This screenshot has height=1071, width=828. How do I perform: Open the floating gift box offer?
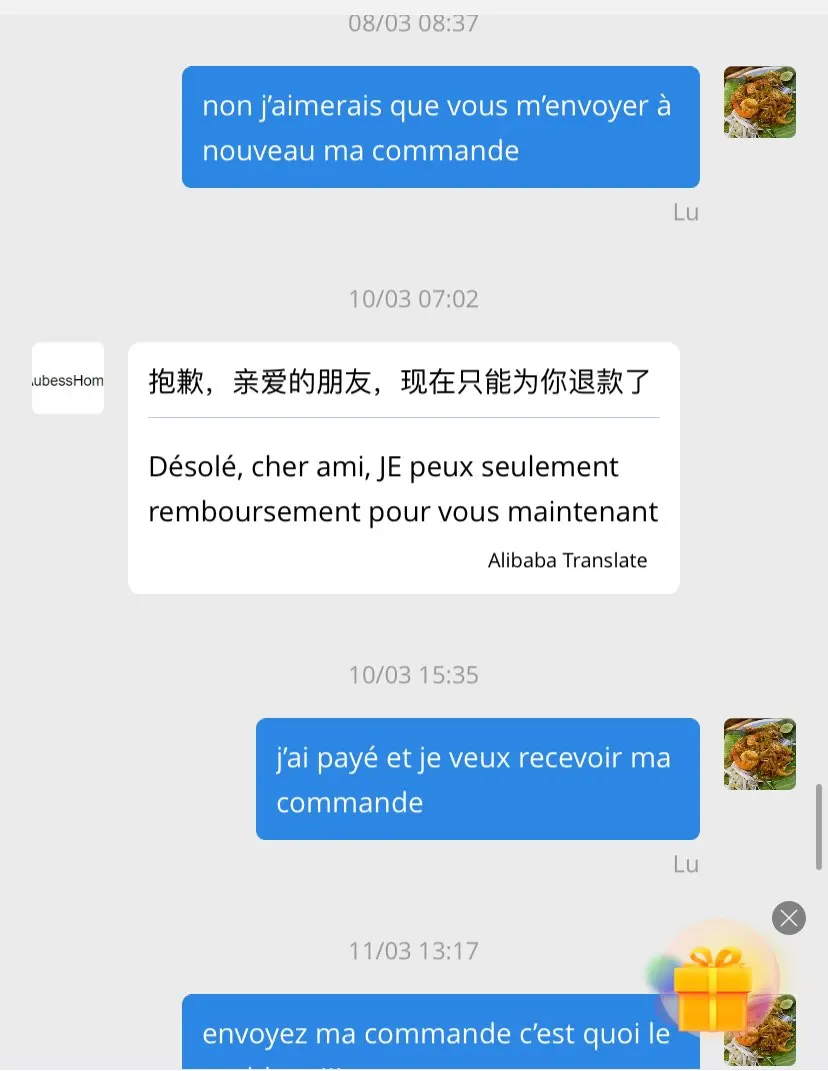712,987
